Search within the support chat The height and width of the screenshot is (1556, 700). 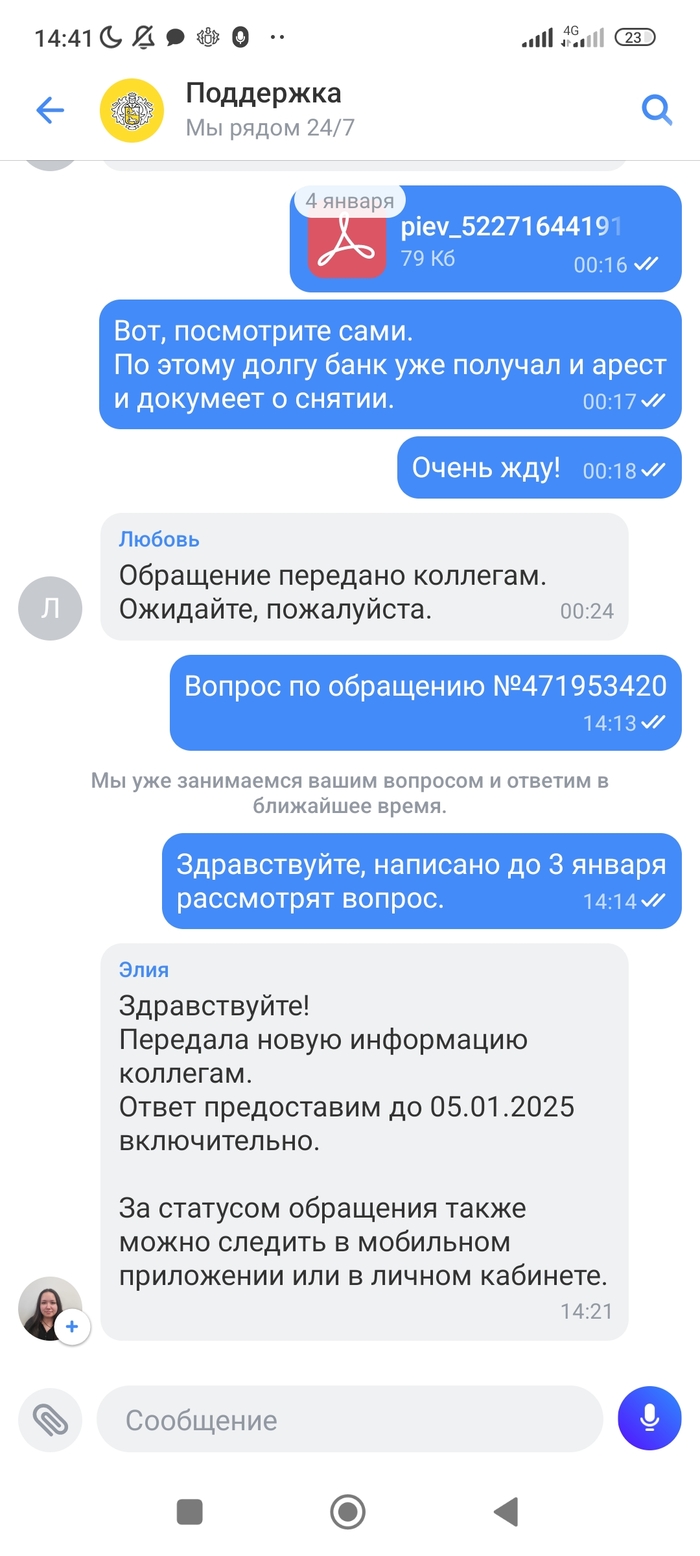point(656,109)
